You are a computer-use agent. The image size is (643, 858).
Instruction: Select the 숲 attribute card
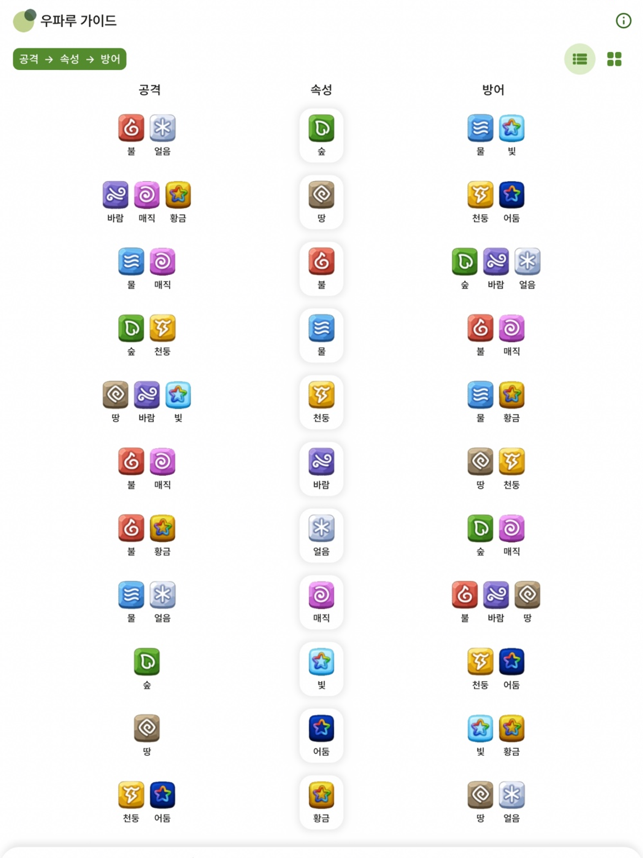[x=321, y=135]
